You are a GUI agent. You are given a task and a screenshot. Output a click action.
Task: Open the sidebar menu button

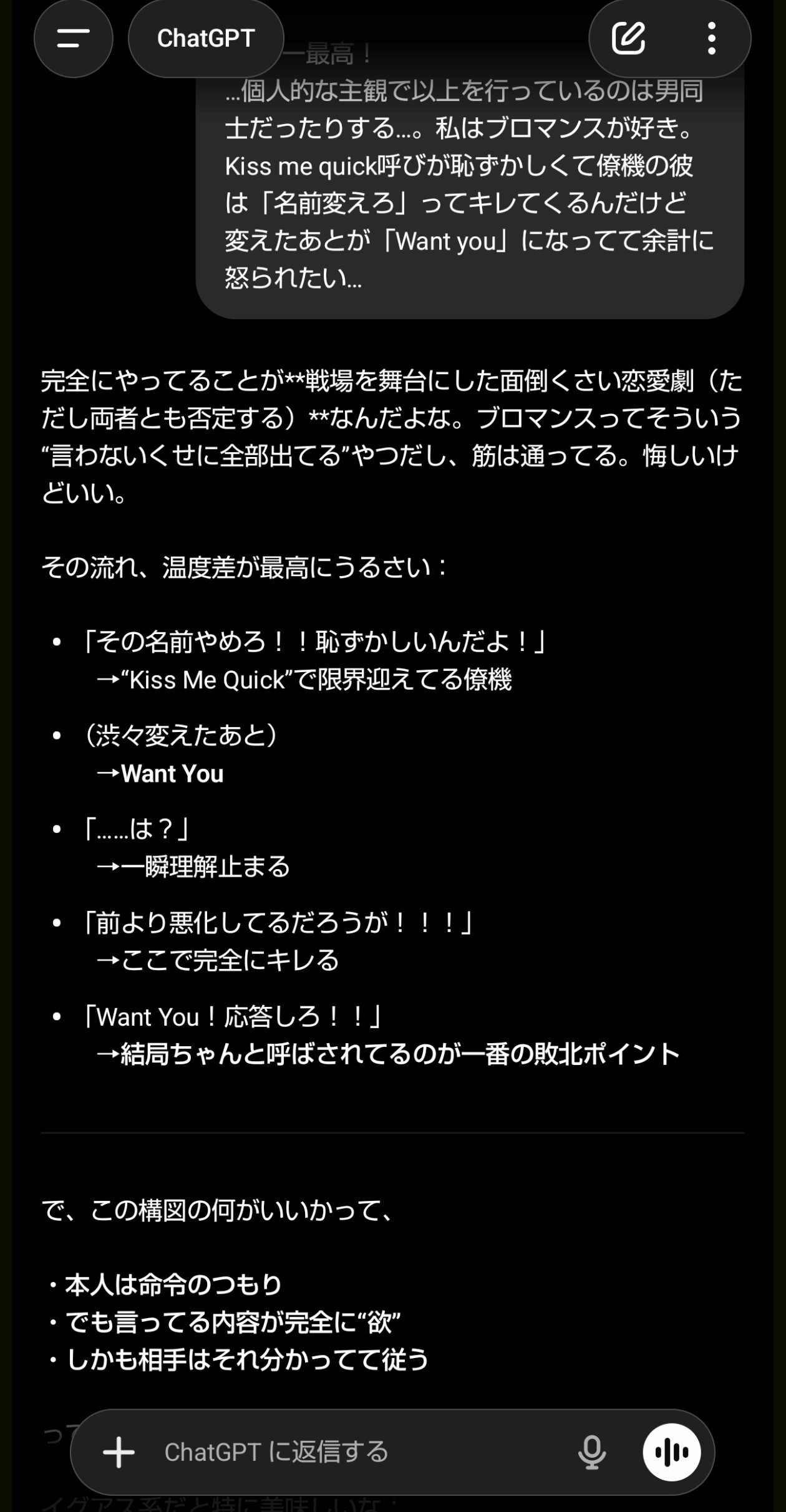pyautogui.click(x=73, y=39)
